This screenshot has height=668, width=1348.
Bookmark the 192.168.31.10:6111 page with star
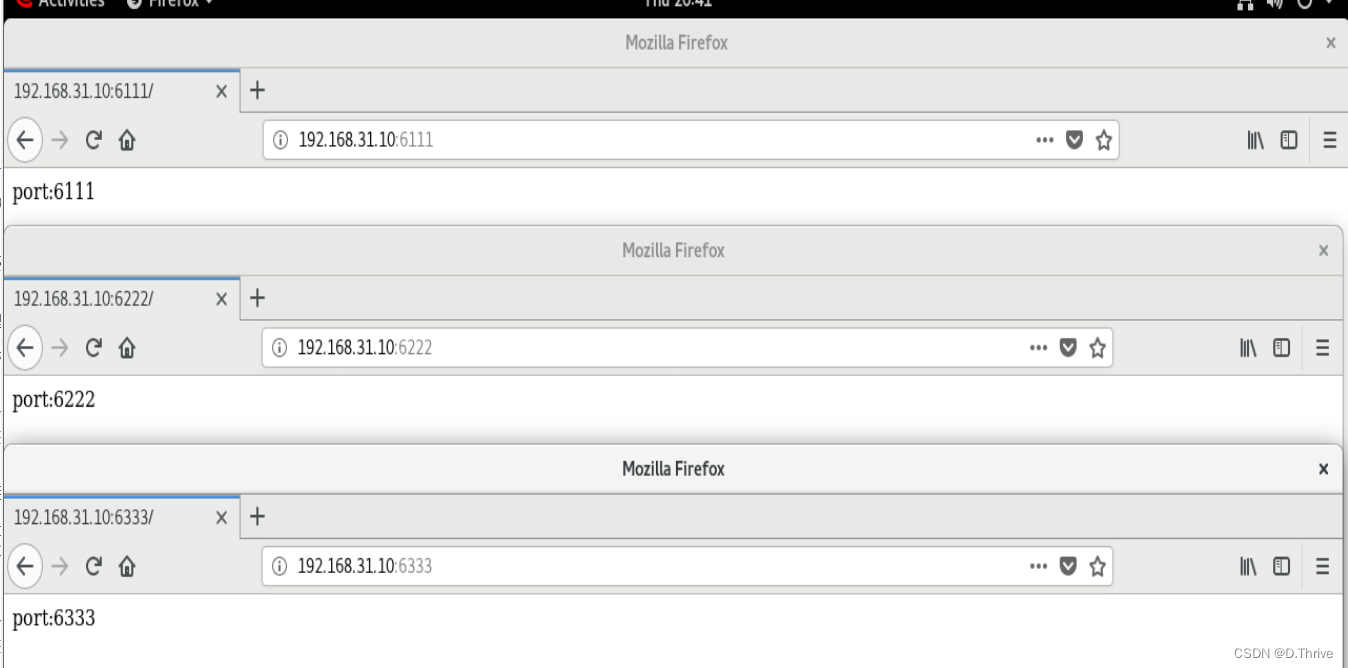tap(1103, 140)
